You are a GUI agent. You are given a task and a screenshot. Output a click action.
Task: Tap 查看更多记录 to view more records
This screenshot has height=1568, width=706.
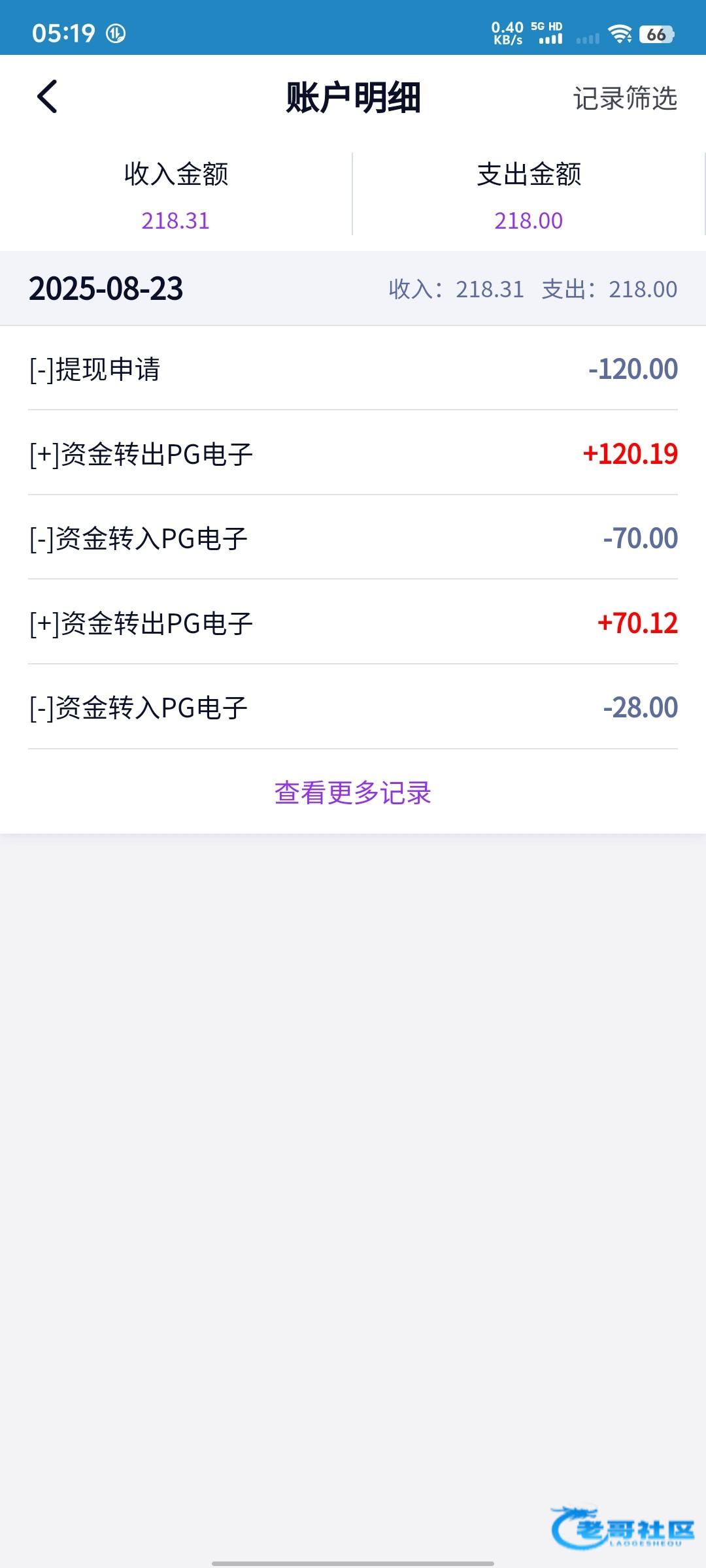click(x=353, y=792)
